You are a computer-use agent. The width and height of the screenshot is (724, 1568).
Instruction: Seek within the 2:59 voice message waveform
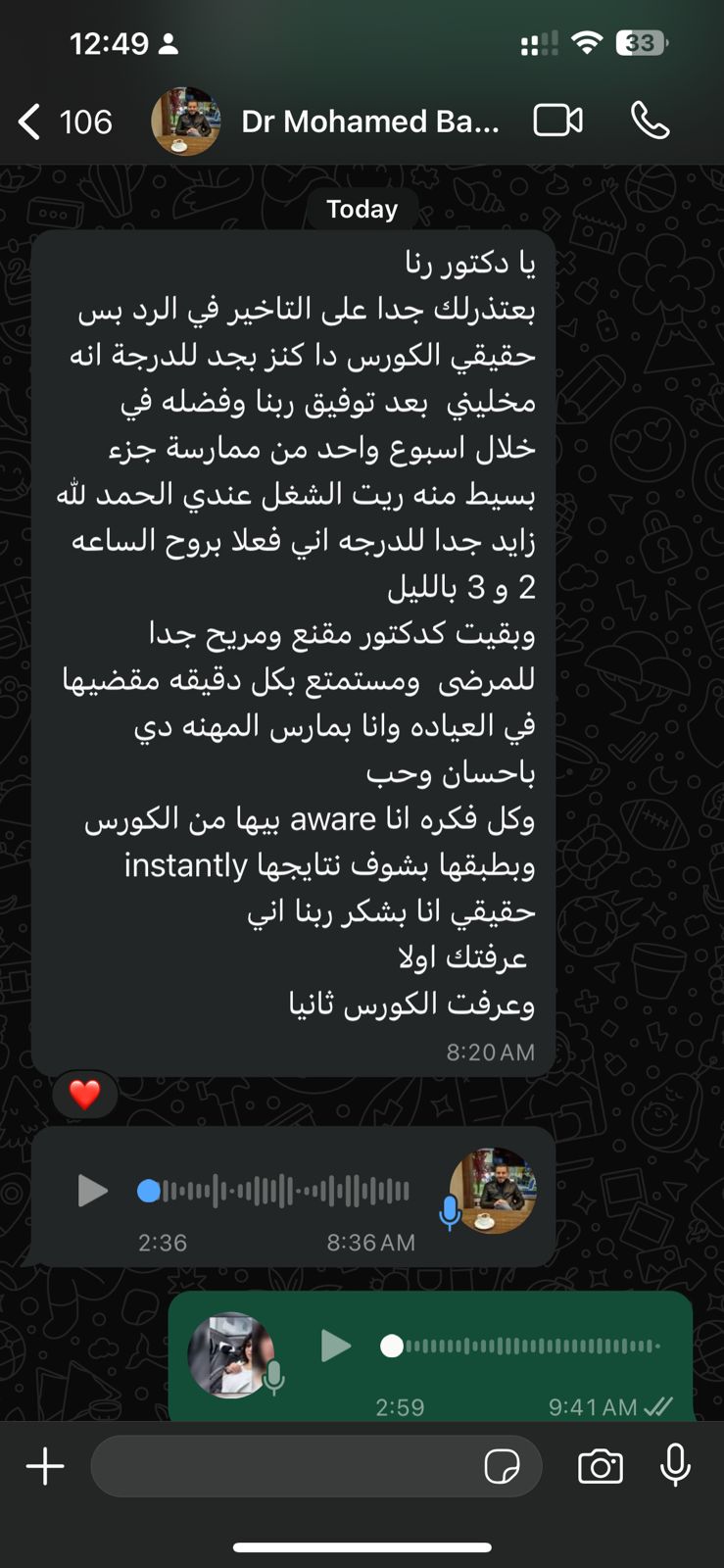click(529, 1347)
